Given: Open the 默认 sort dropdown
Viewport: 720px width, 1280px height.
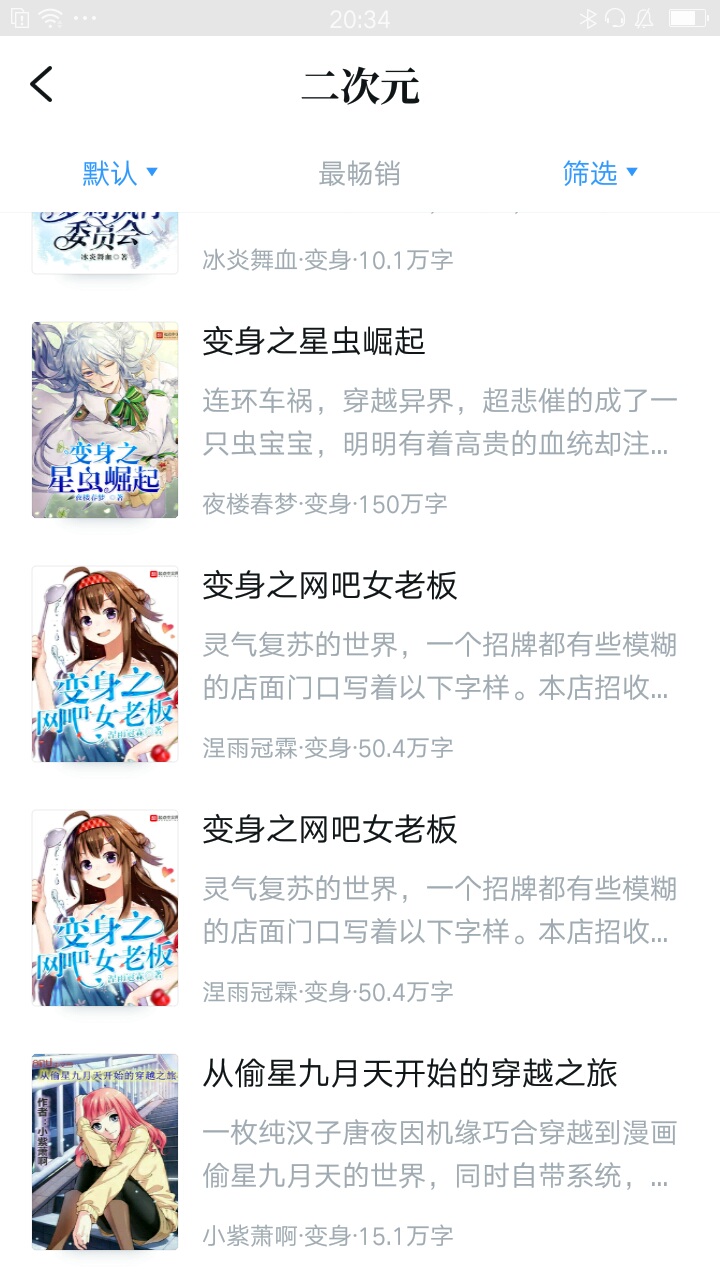Looking at the screenshot, I should [120, 173].
